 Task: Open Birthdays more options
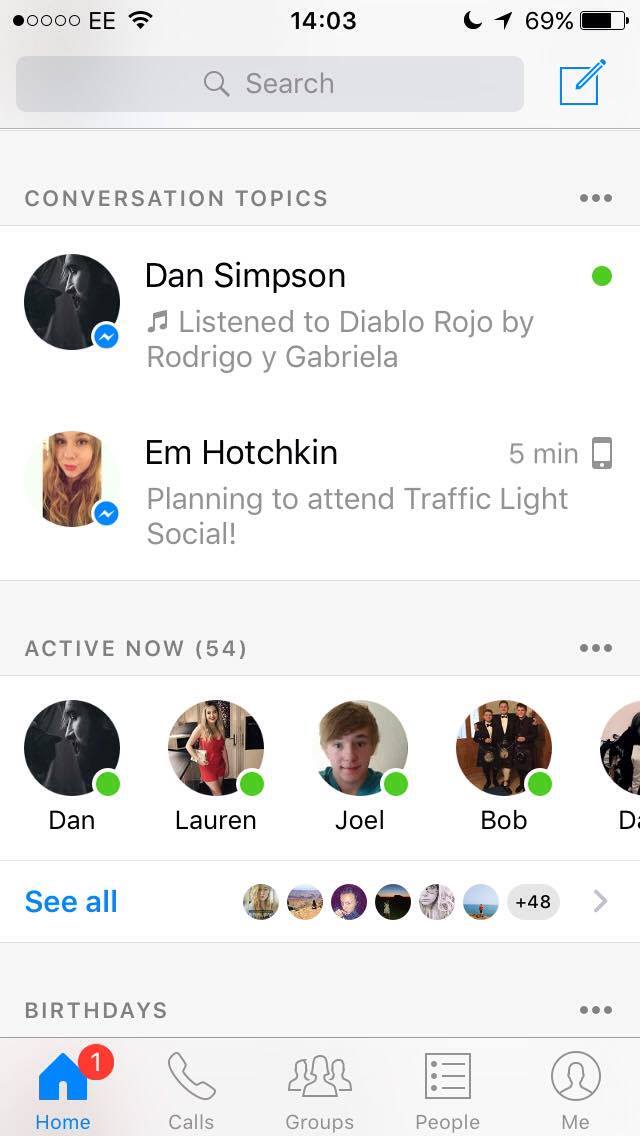[x=596, y=1010]
